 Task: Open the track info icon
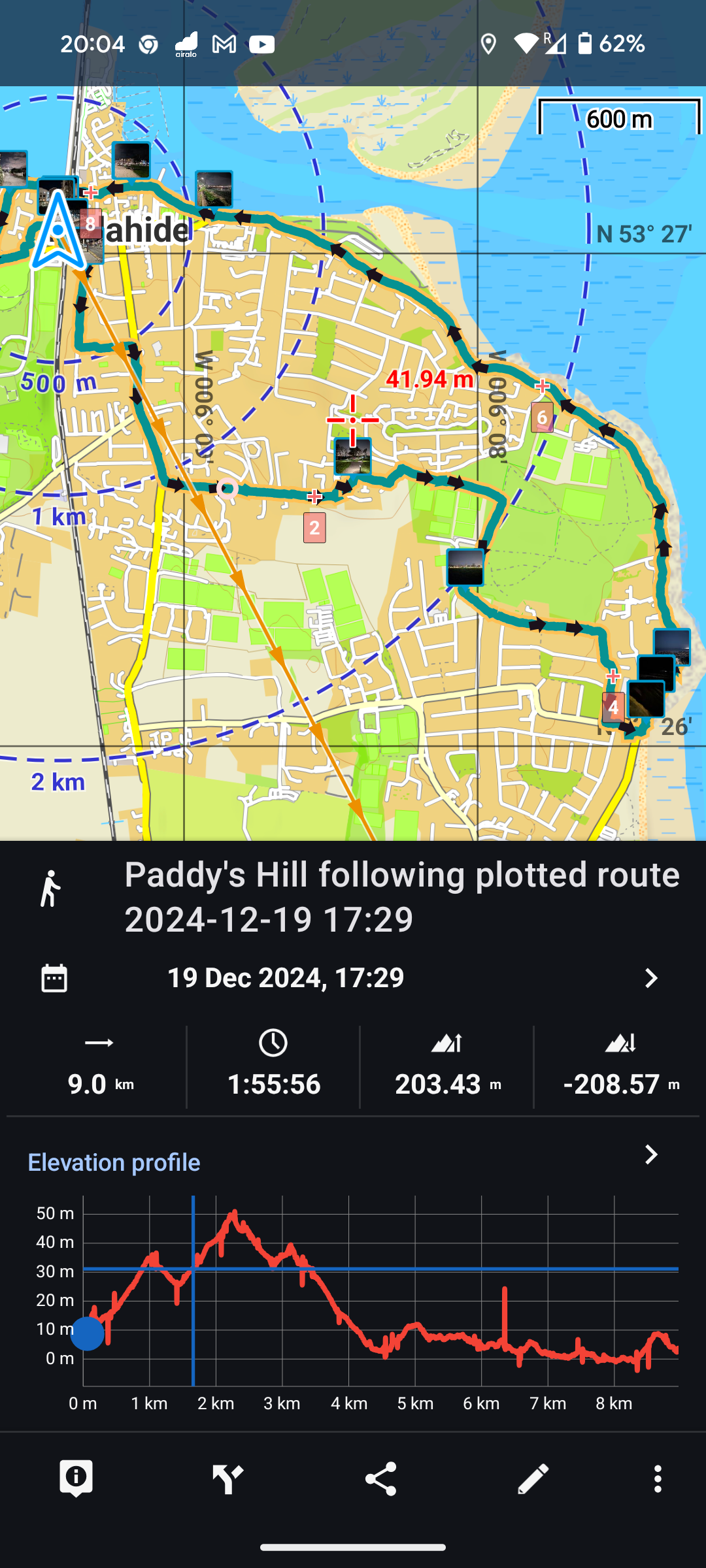tap(76, 1478)
